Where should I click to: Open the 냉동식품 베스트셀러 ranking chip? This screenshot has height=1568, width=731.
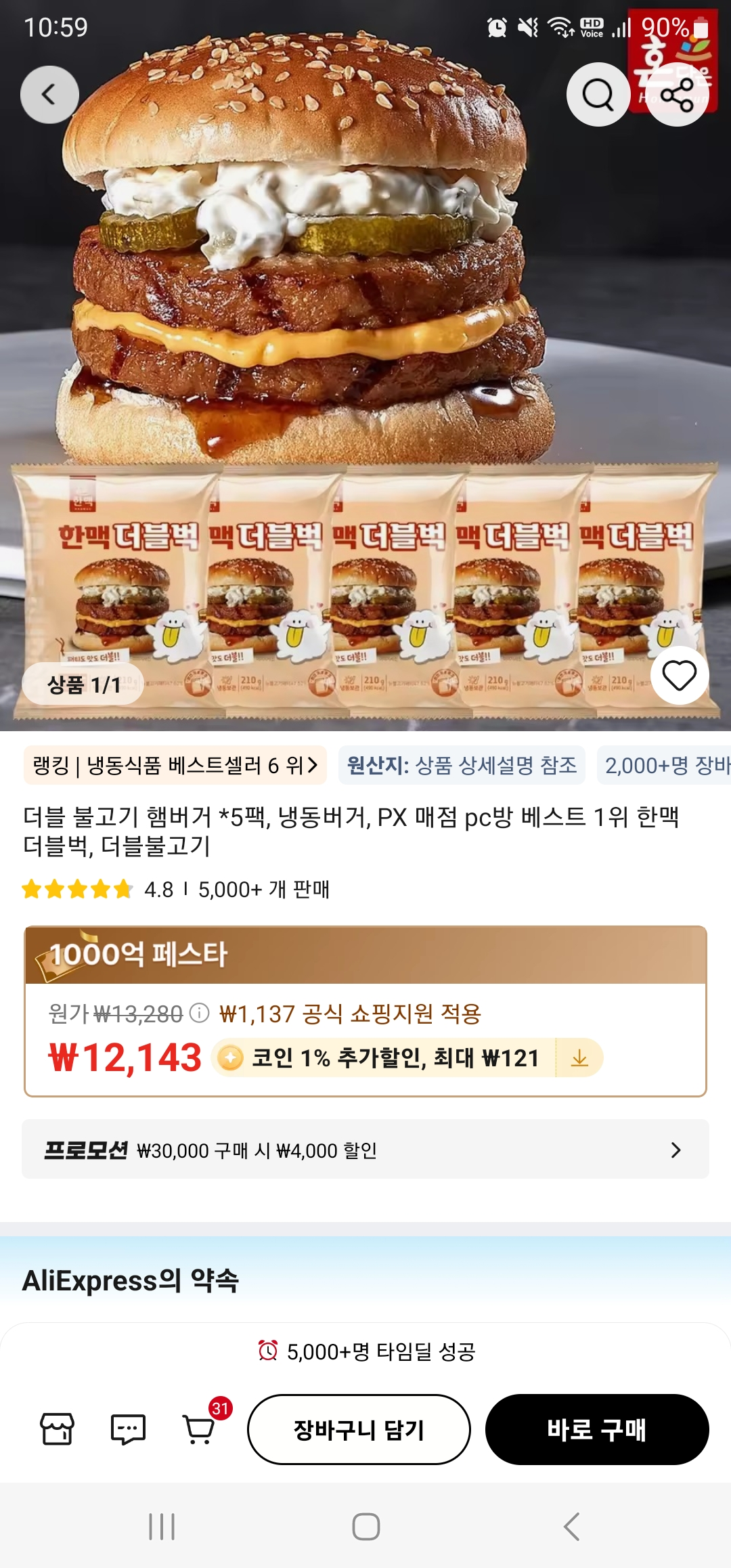pyautogui.click(x=175, y=766)
